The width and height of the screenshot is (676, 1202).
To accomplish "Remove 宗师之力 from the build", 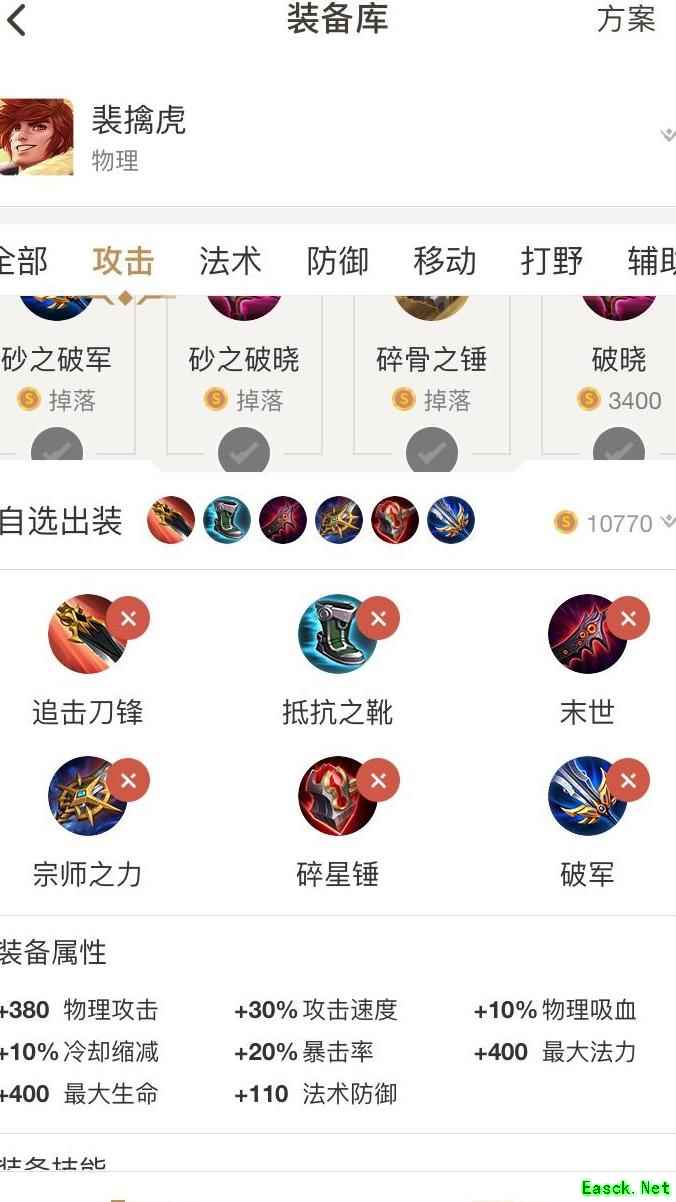I will coord(128,781).
